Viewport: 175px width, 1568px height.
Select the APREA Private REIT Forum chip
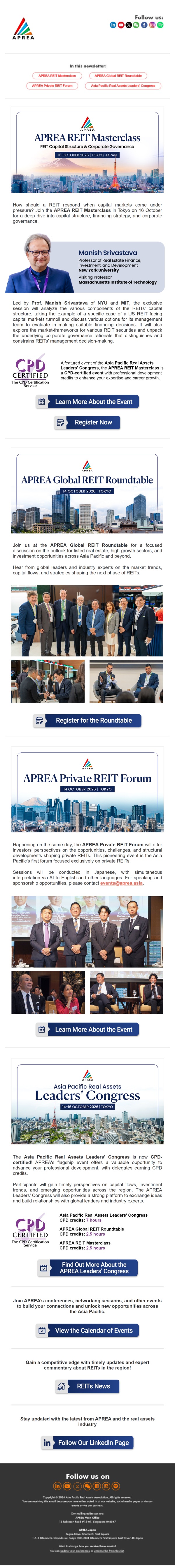pyautogui.click(x=52, y=86)
